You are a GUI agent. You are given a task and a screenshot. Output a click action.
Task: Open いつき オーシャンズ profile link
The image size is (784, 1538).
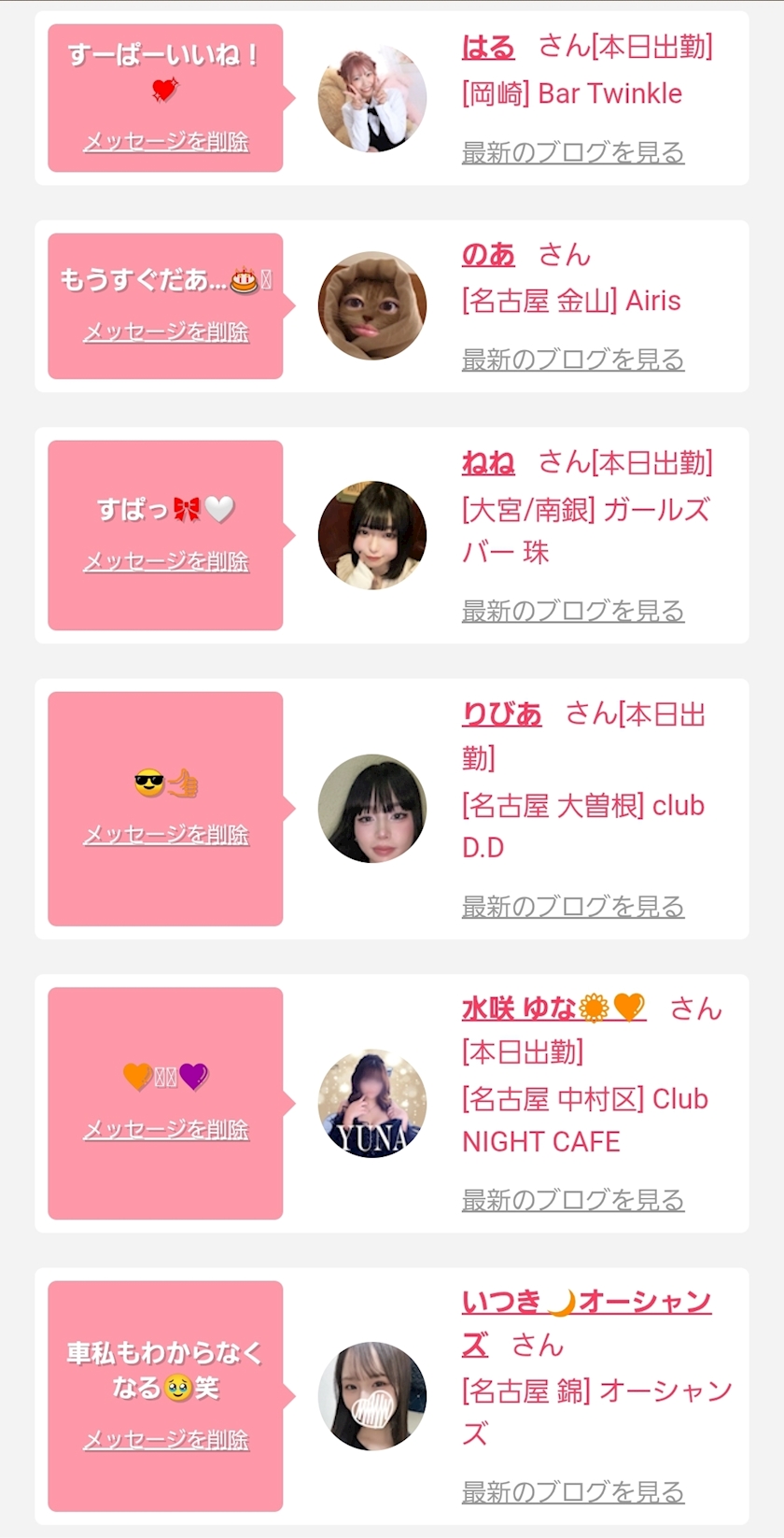point(586,1302)
